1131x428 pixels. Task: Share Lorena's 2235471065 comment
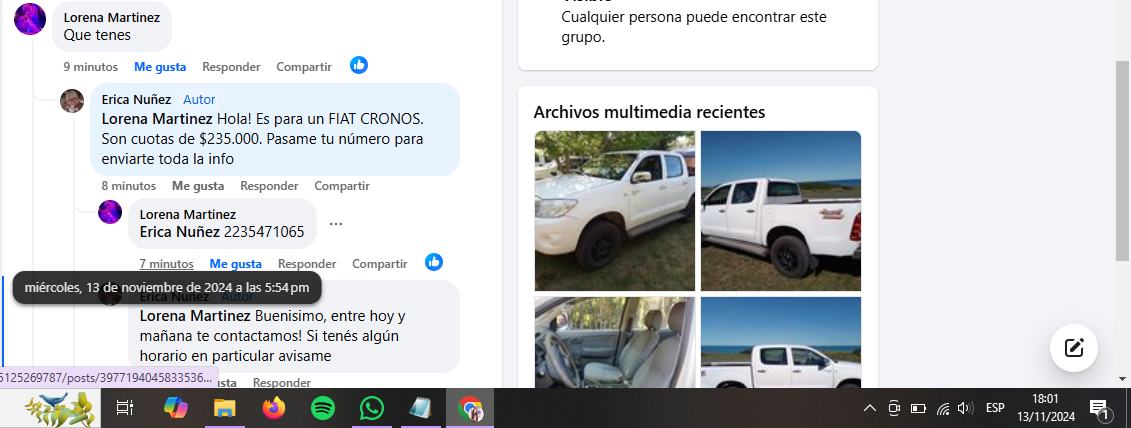click(380, 264)
